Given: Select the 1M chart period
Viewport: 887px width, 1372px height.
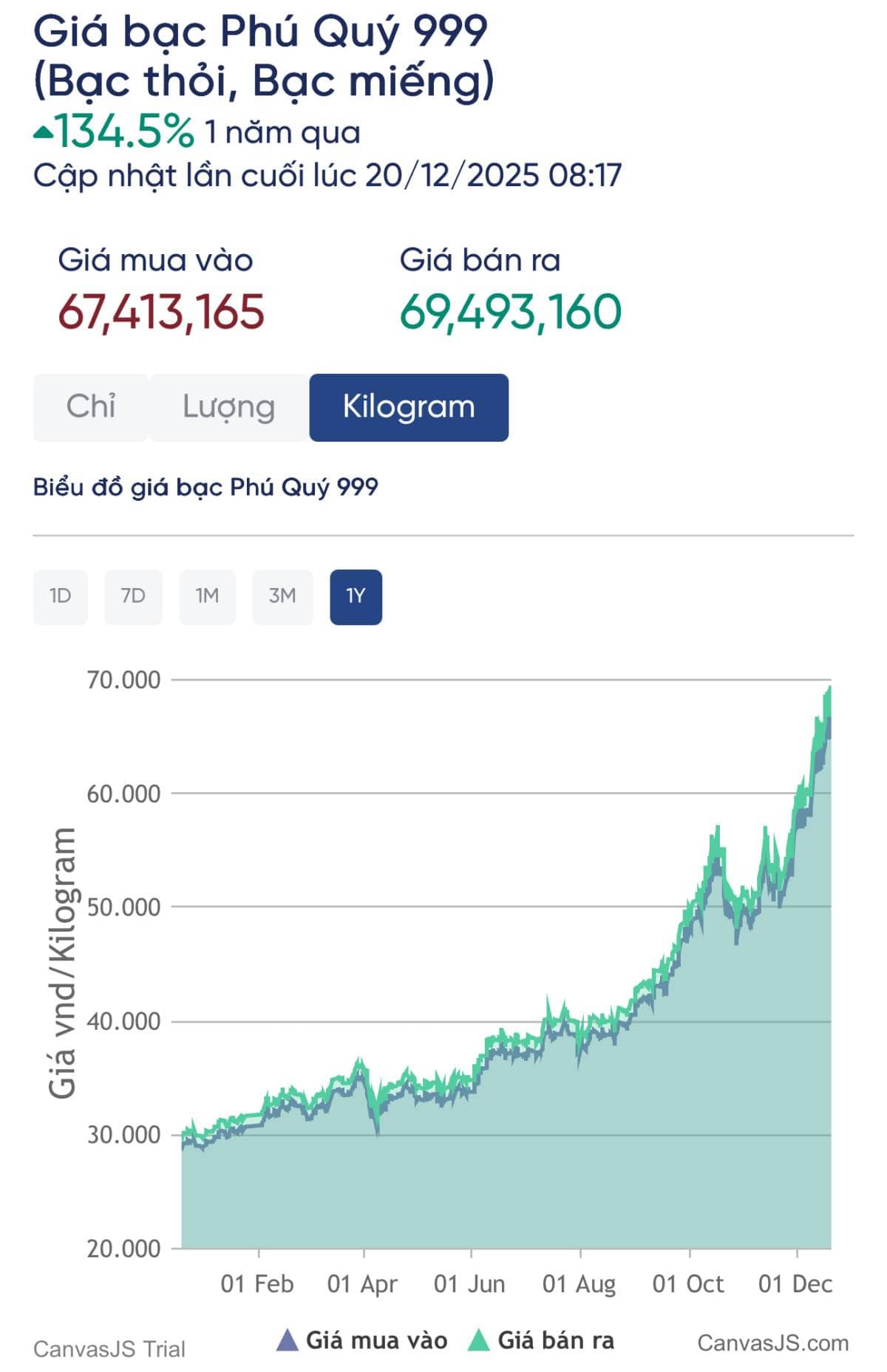Looking at the screenshot, I should tap(207, 596).
